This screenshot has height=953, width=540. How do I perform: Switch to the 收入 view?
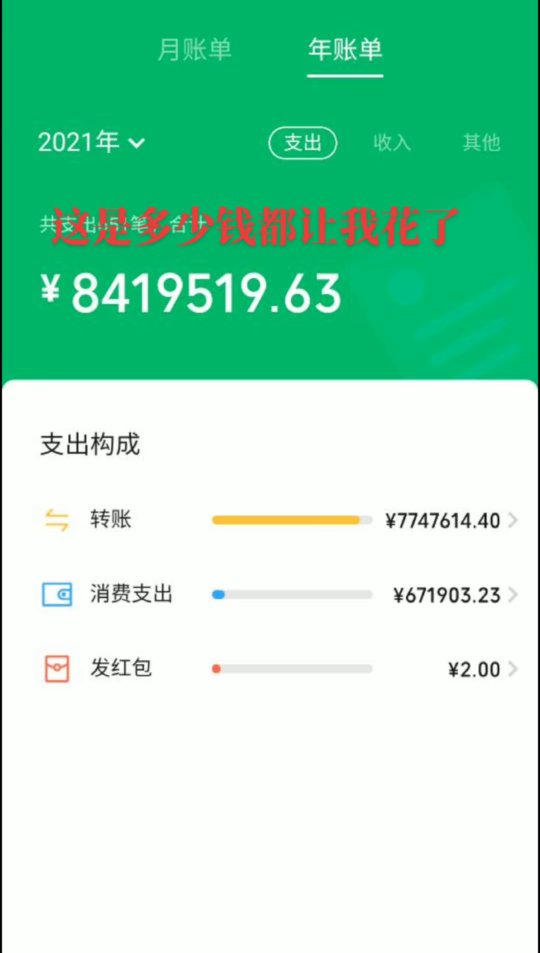(392, 143)
